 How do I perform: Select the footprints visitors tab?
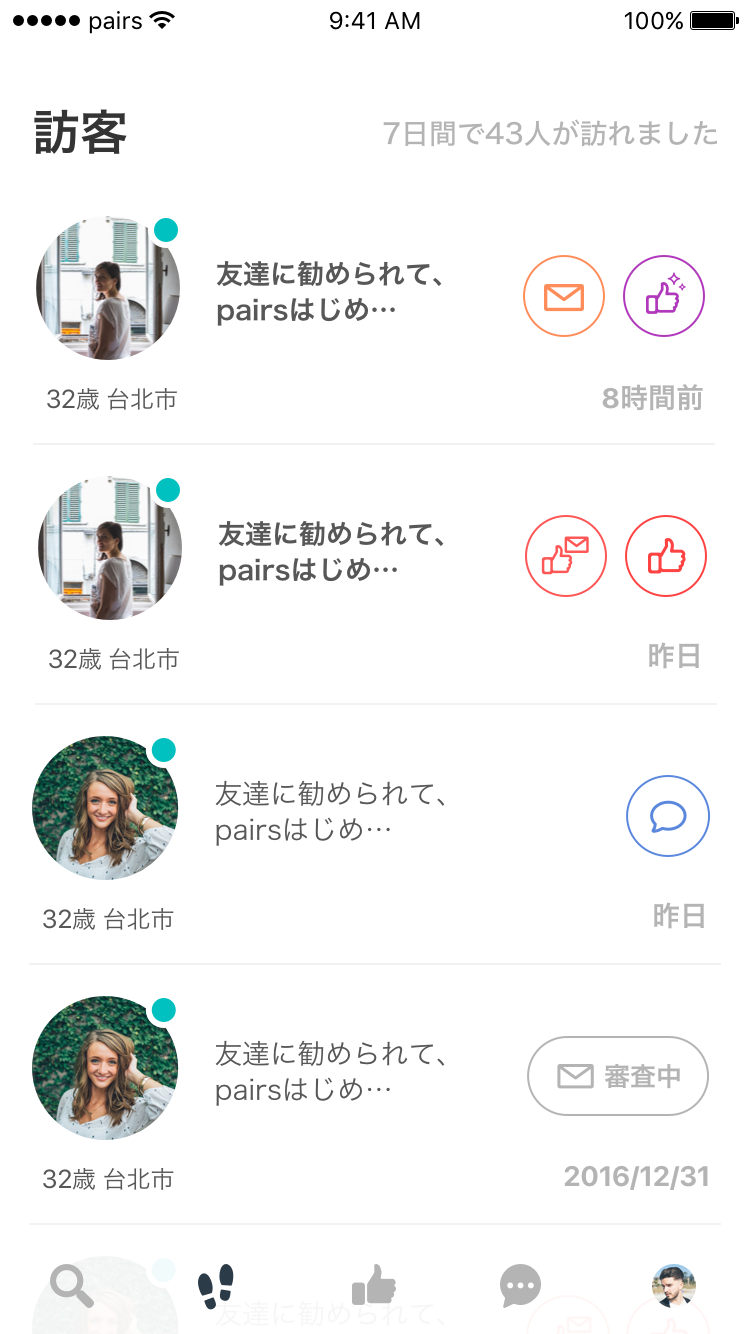point(216,1285)
